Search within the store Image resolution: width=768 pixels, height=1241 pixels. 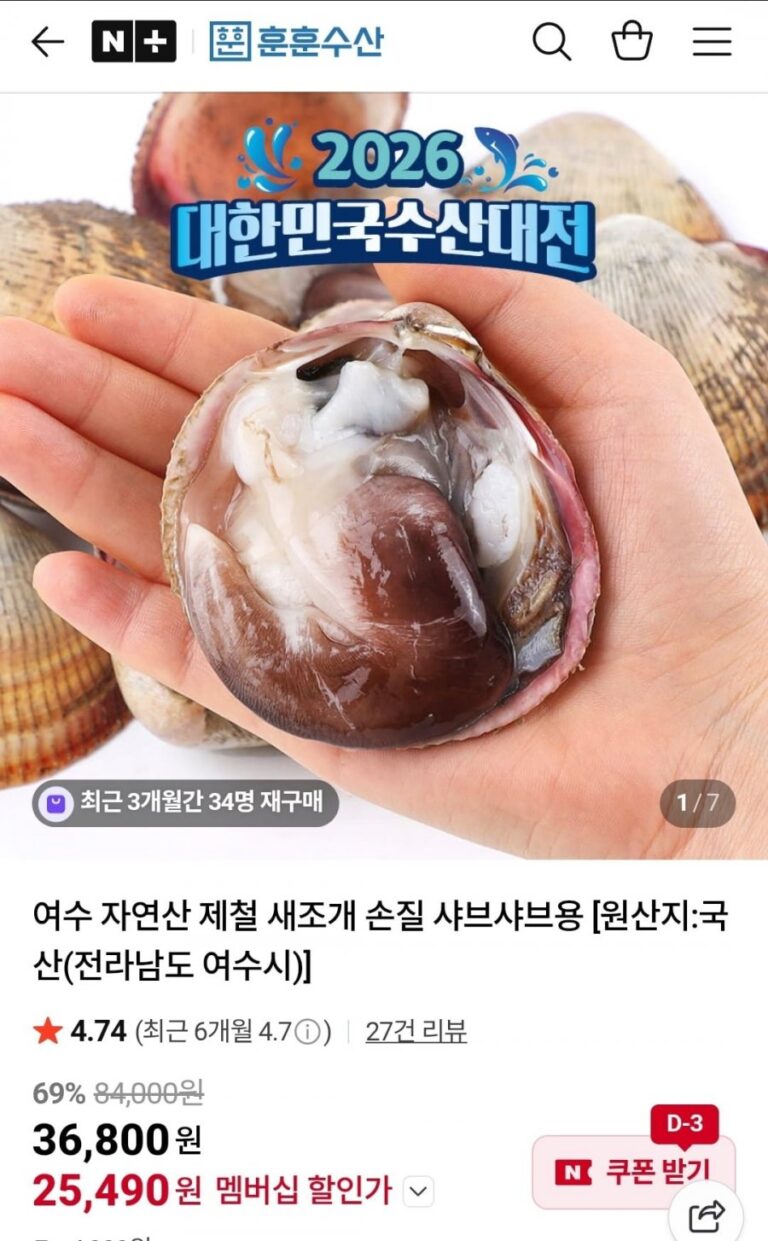[x=551, y=42]
